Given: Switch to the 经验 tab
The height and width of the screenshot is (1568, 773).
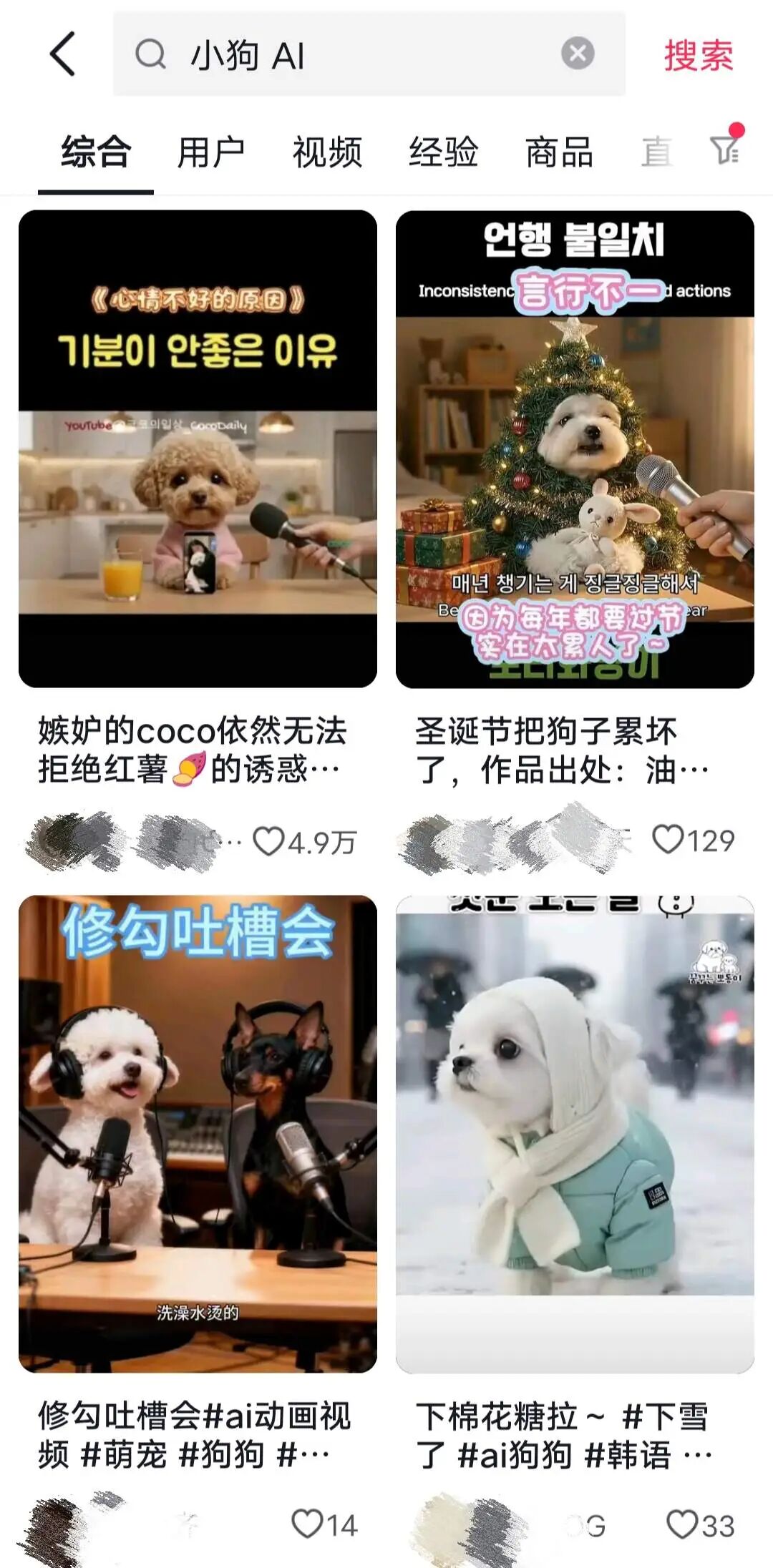Looking at the screenshot, I should 443,152.
